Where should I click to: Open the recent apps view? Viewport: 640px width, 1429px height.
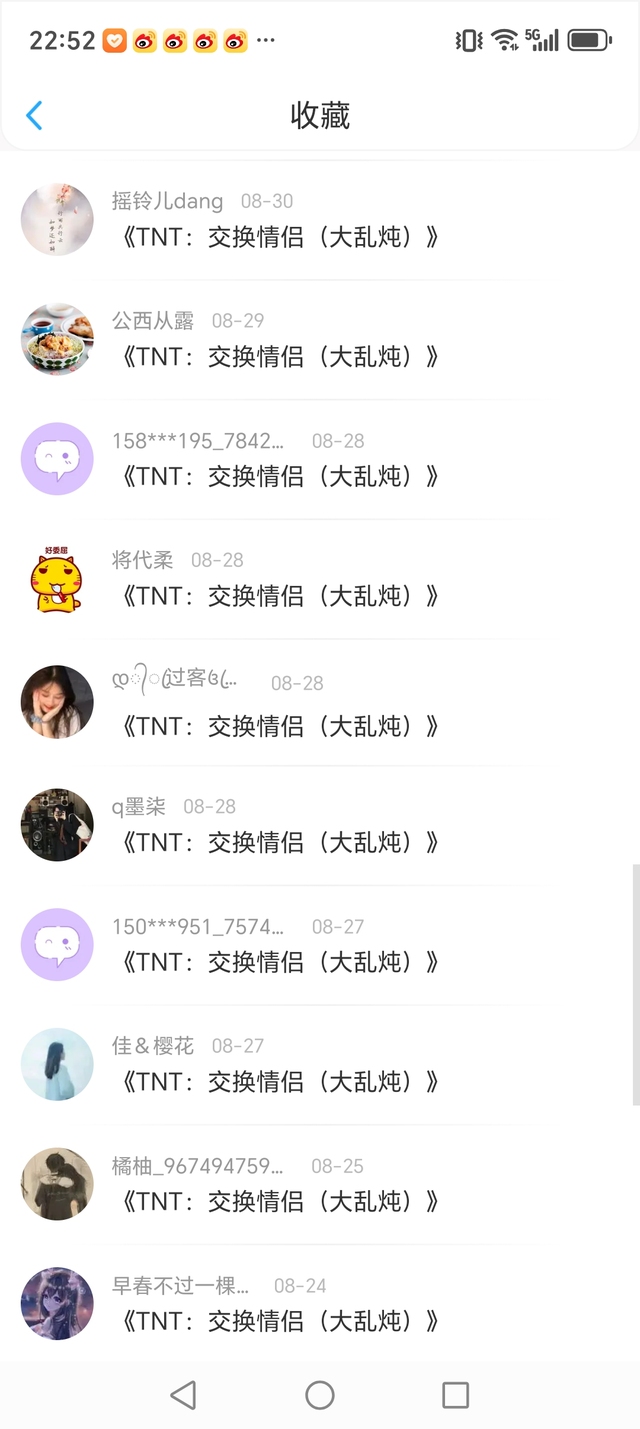(455, 1395)
